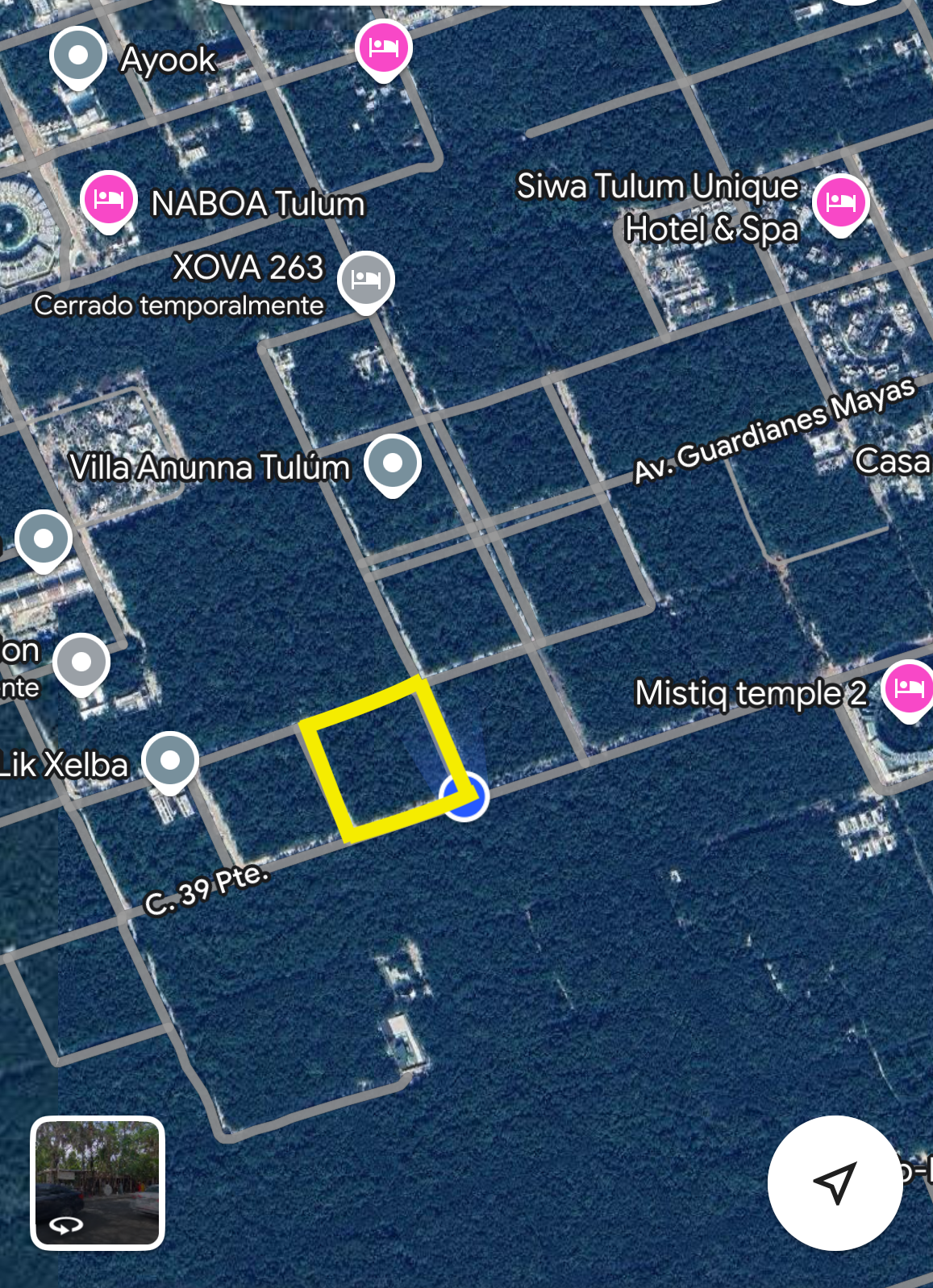Tap the XOVA 263 hotel marker
This screenshot has height=1288, width=933.
point(366,280)
